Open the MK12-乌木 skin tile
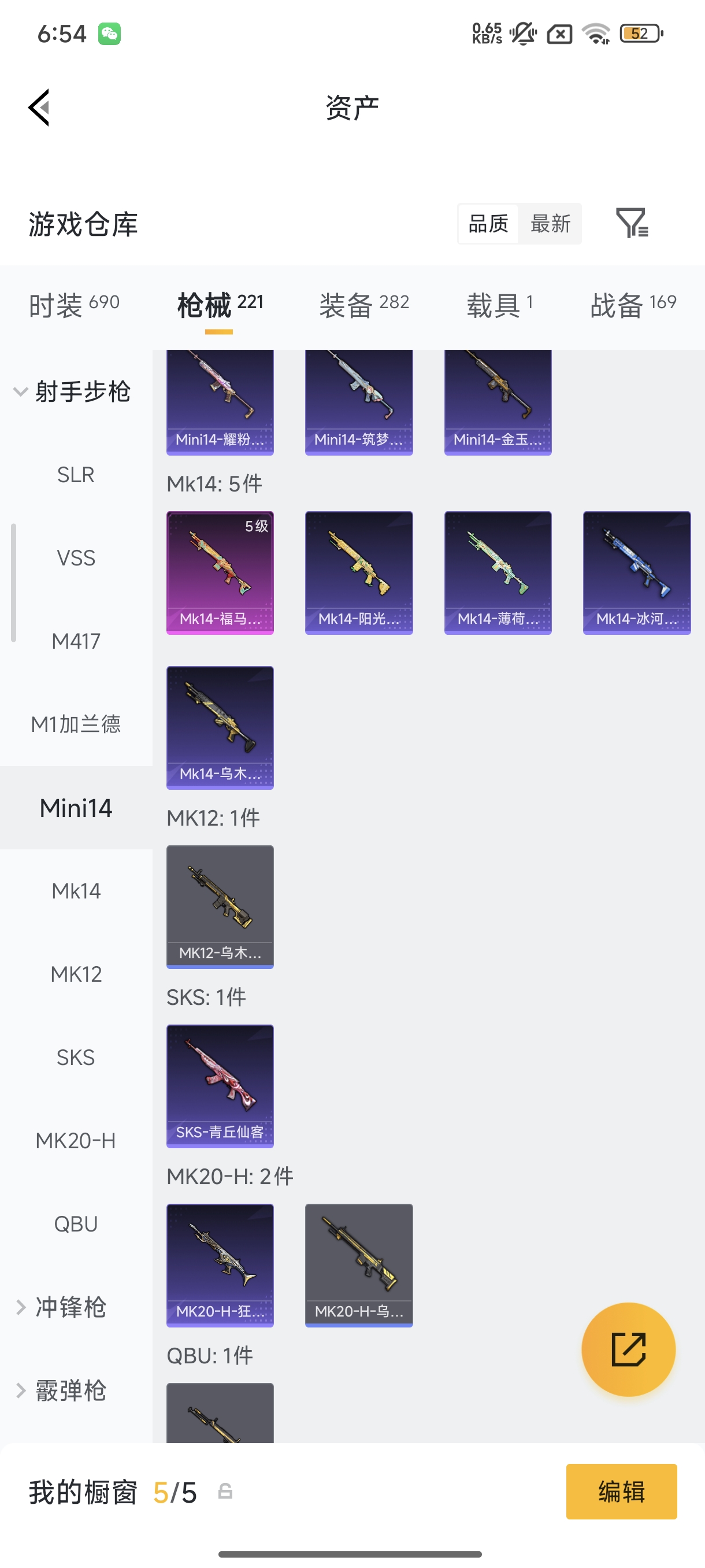The width and height of the screenshot is (705, 1568). click(x=220, y=907)
